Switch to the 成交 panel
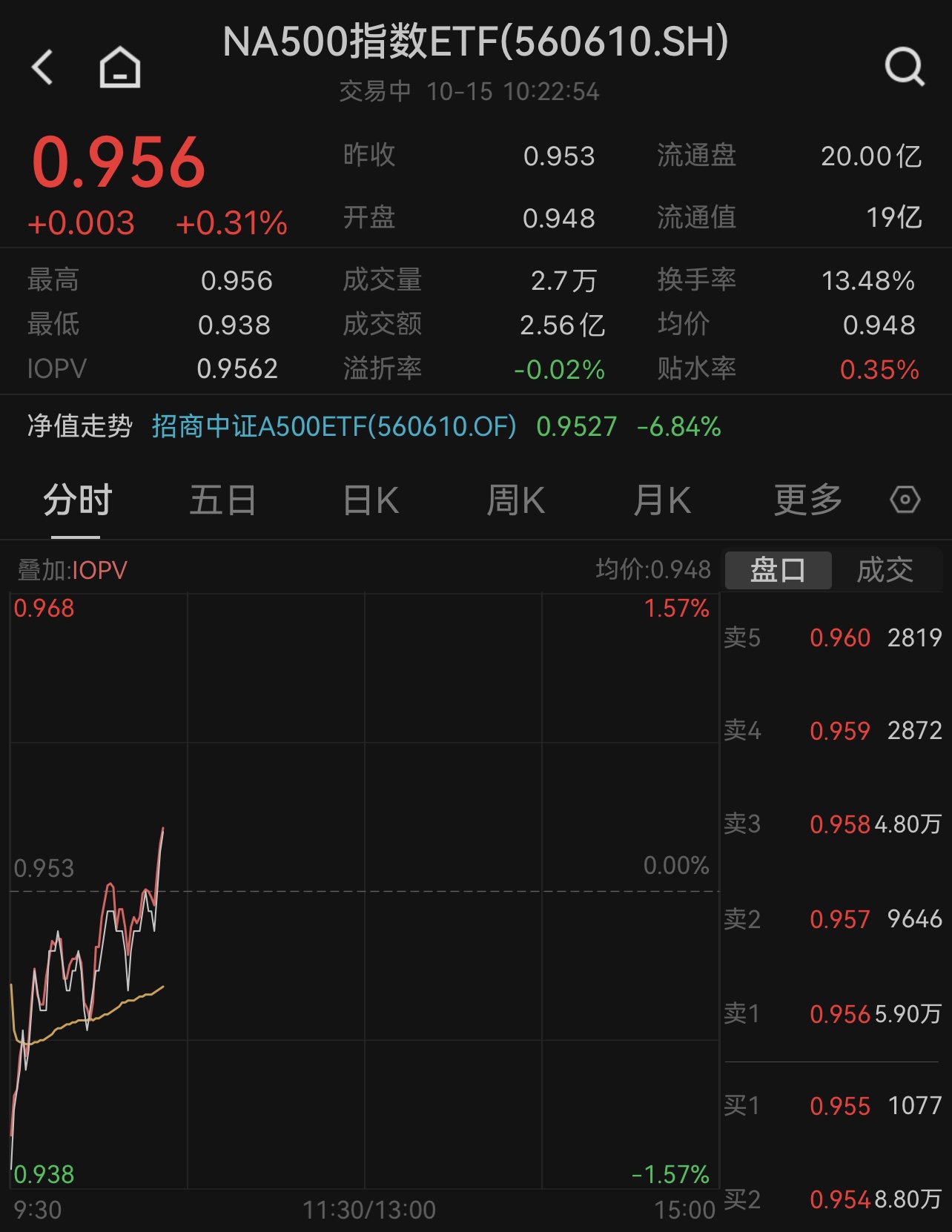This screenshot has height=1232, width=952. tap(885, 569)
